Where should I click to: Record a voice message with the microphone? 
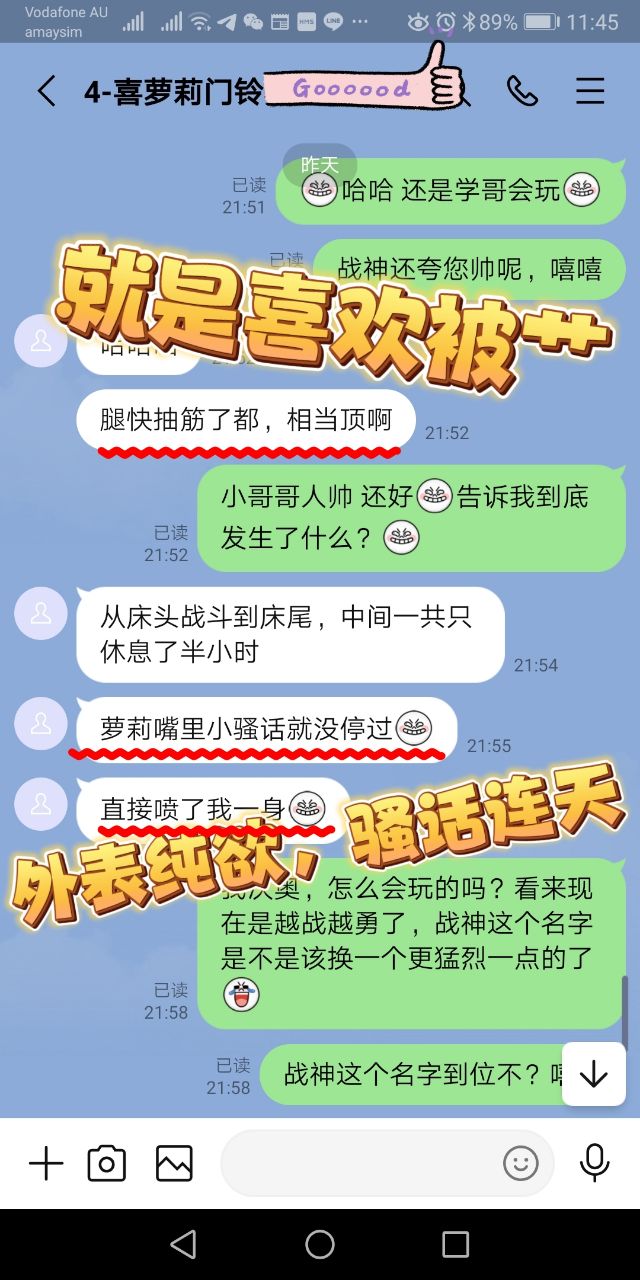[595, 1163]
